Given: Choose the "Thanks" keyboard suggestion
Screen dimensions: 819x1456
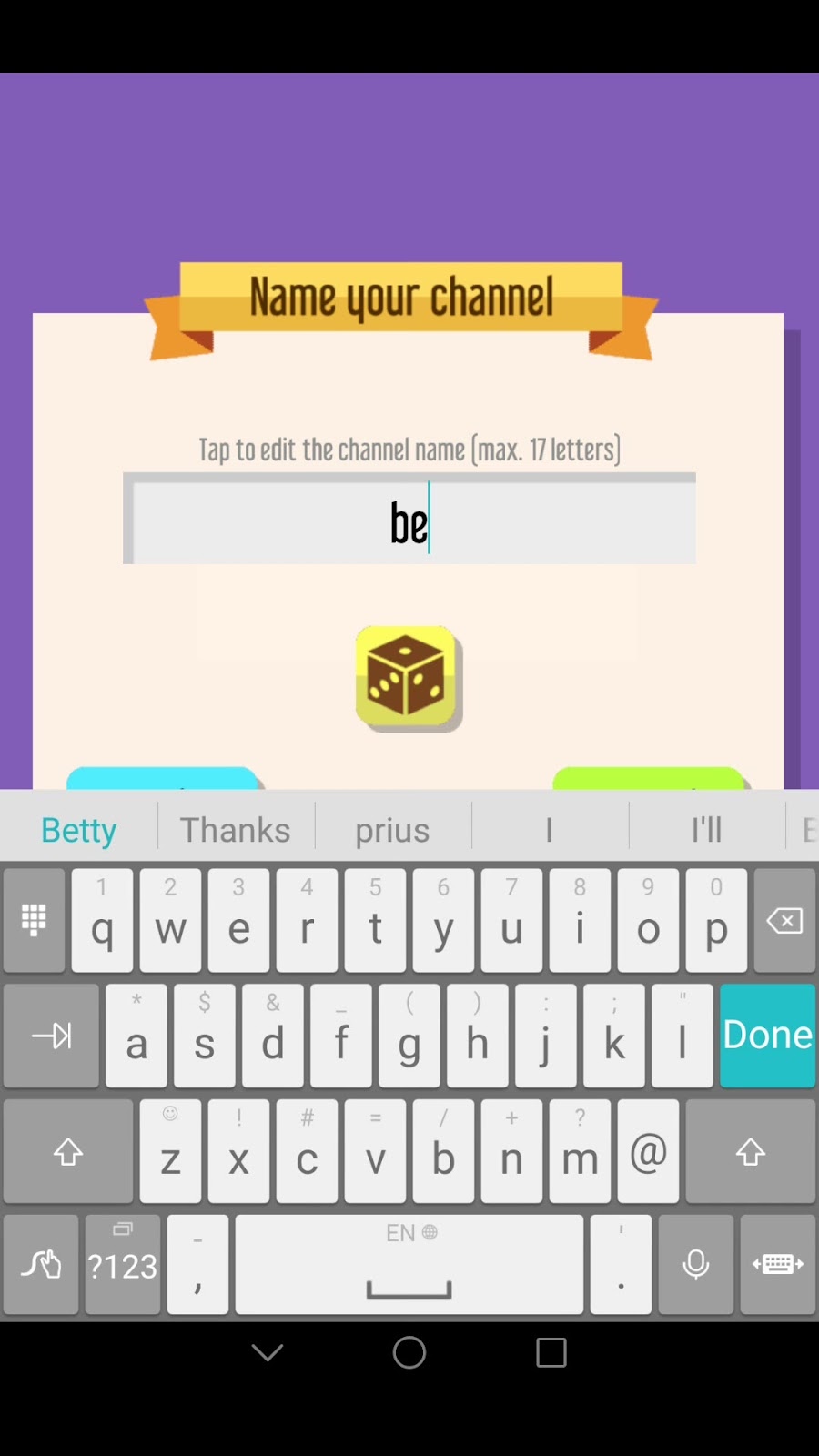Looking at the screenshot, I should pos(236,830).
